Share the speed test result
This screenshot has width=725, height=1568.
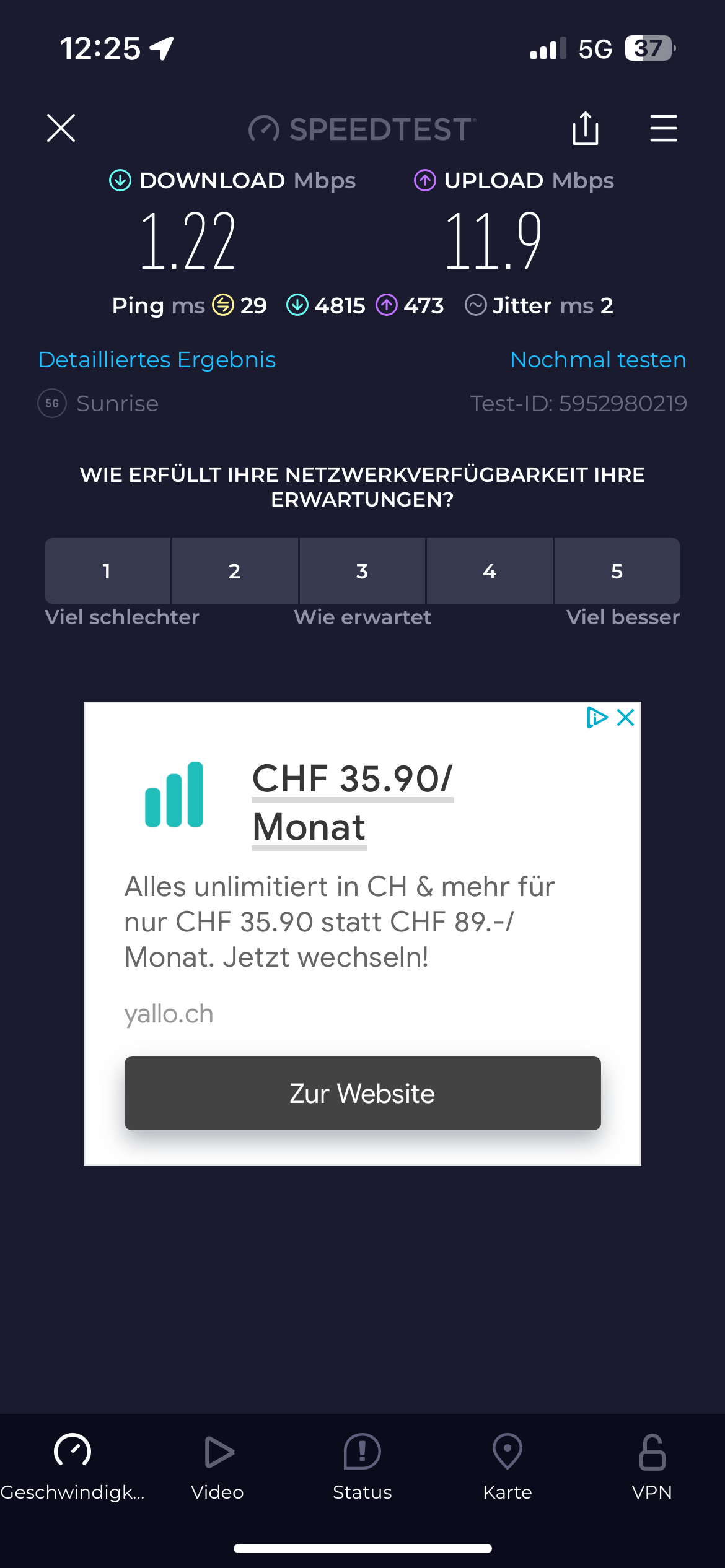[585, 128]
